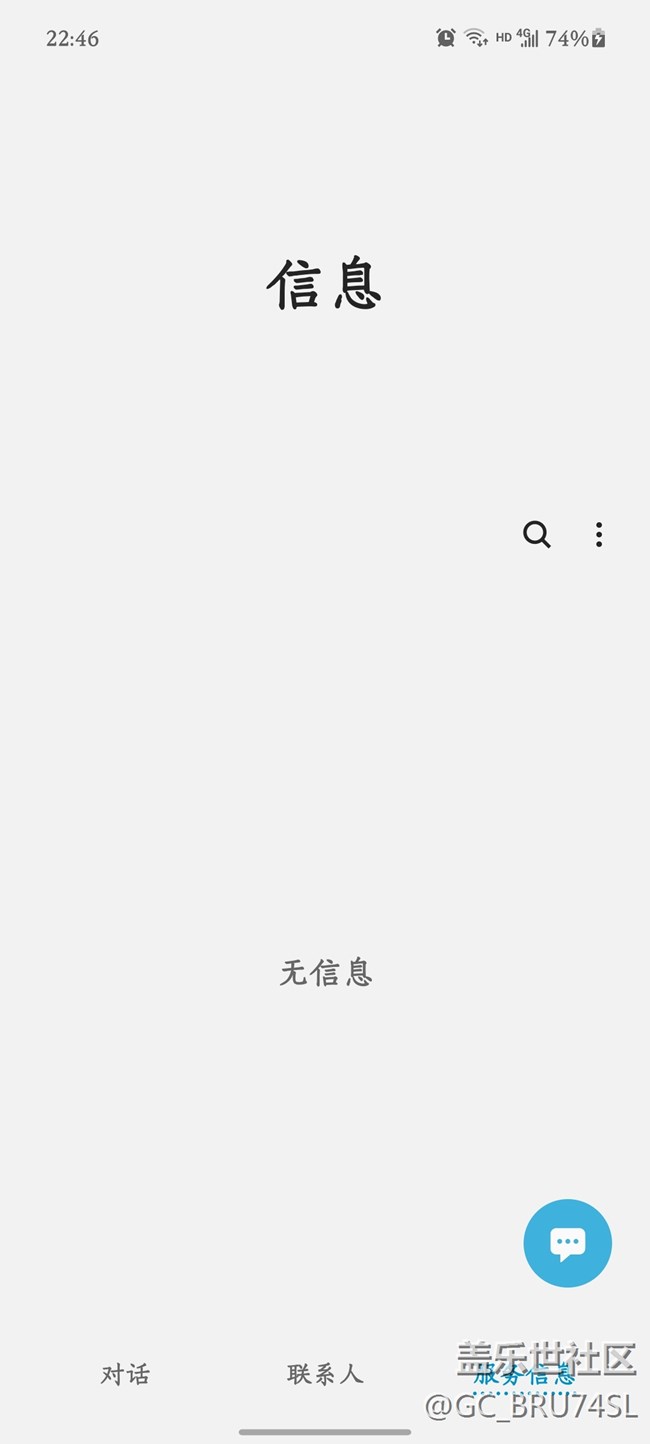Switch to the 对话 tab
This screenshot has width=650, height=1444.
125,1375
